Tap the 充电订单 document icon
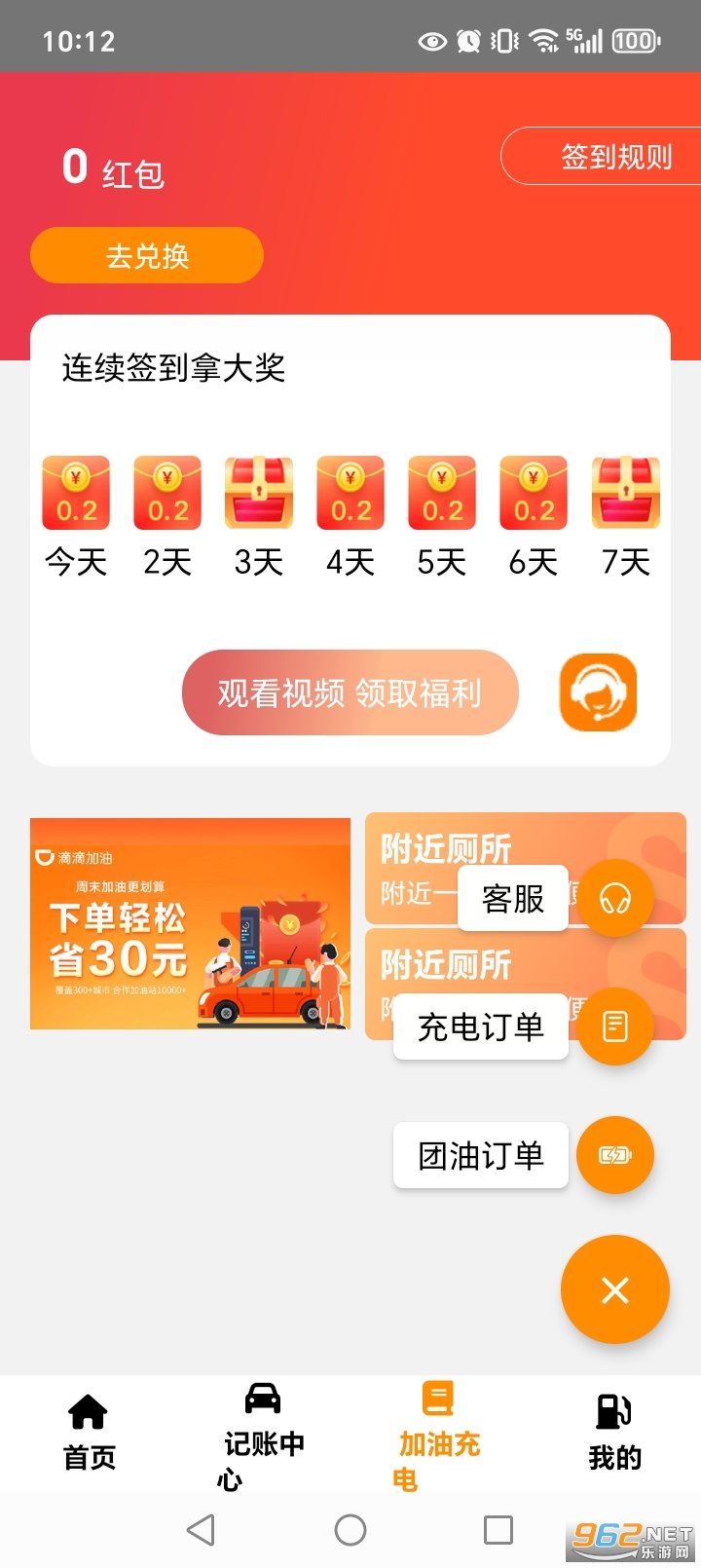Screen dimensions: 701x1568 point(615,1027)
